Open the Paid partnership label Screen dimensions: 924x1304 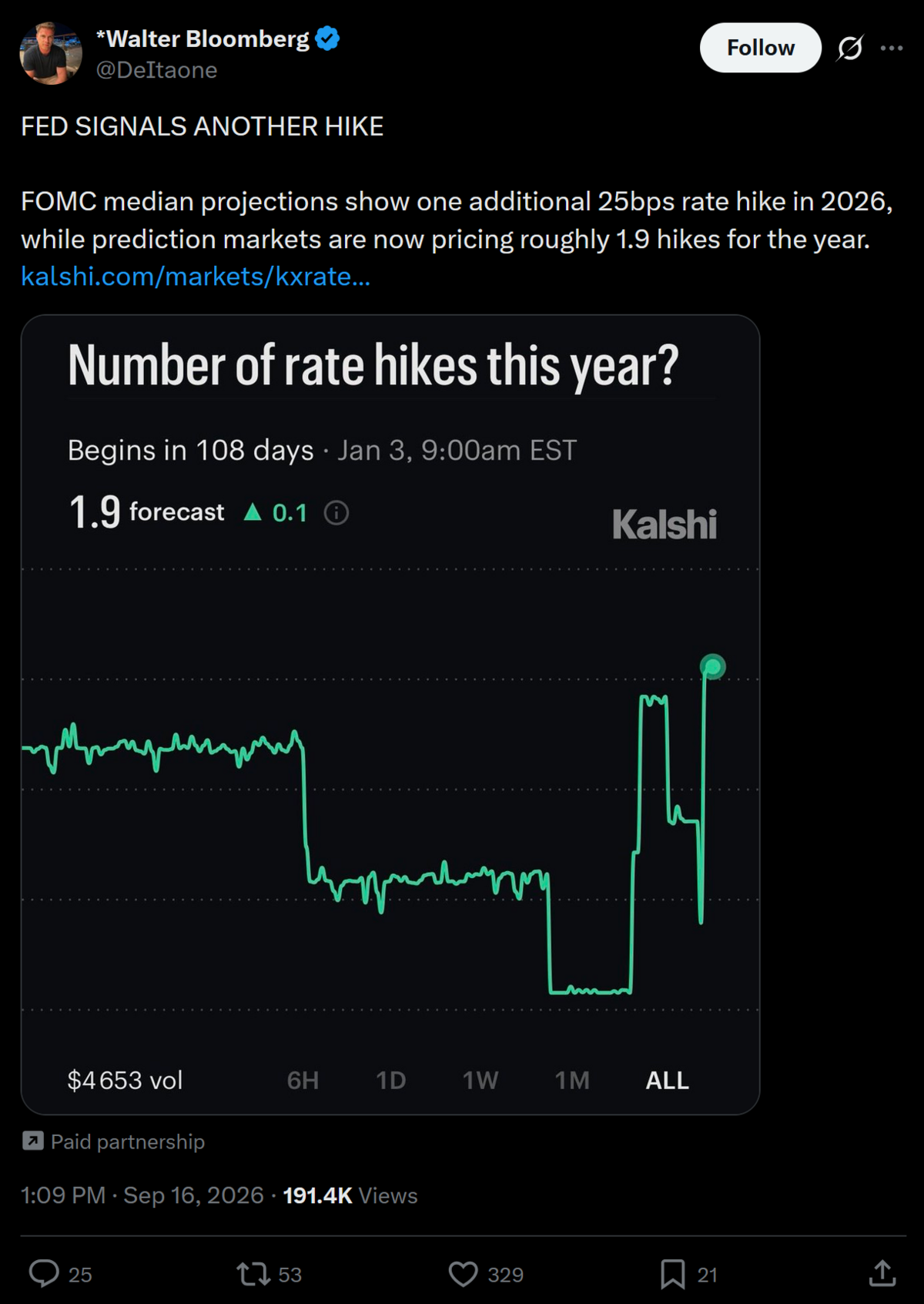click(114, 1141)
